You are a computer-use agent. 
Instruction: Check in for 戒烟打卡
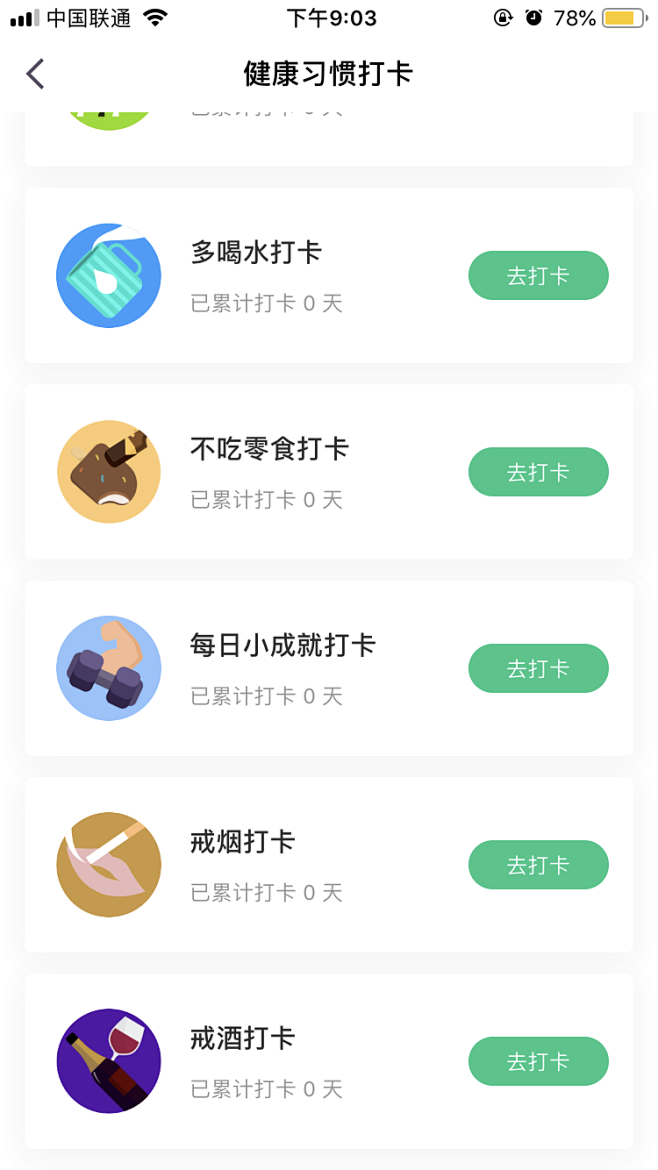[x=539, y=865]
